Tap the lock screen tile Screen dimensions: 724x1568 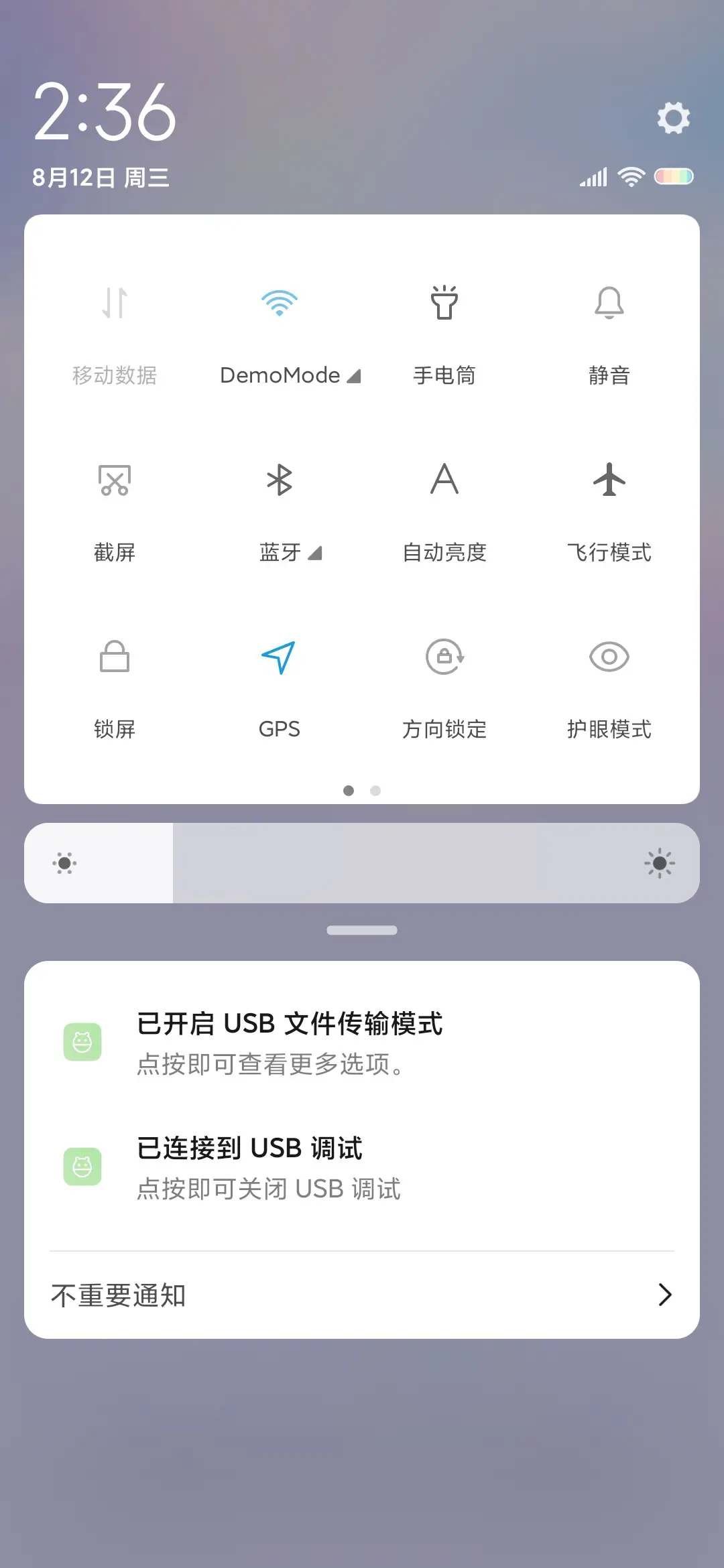[x=114, y=683]
